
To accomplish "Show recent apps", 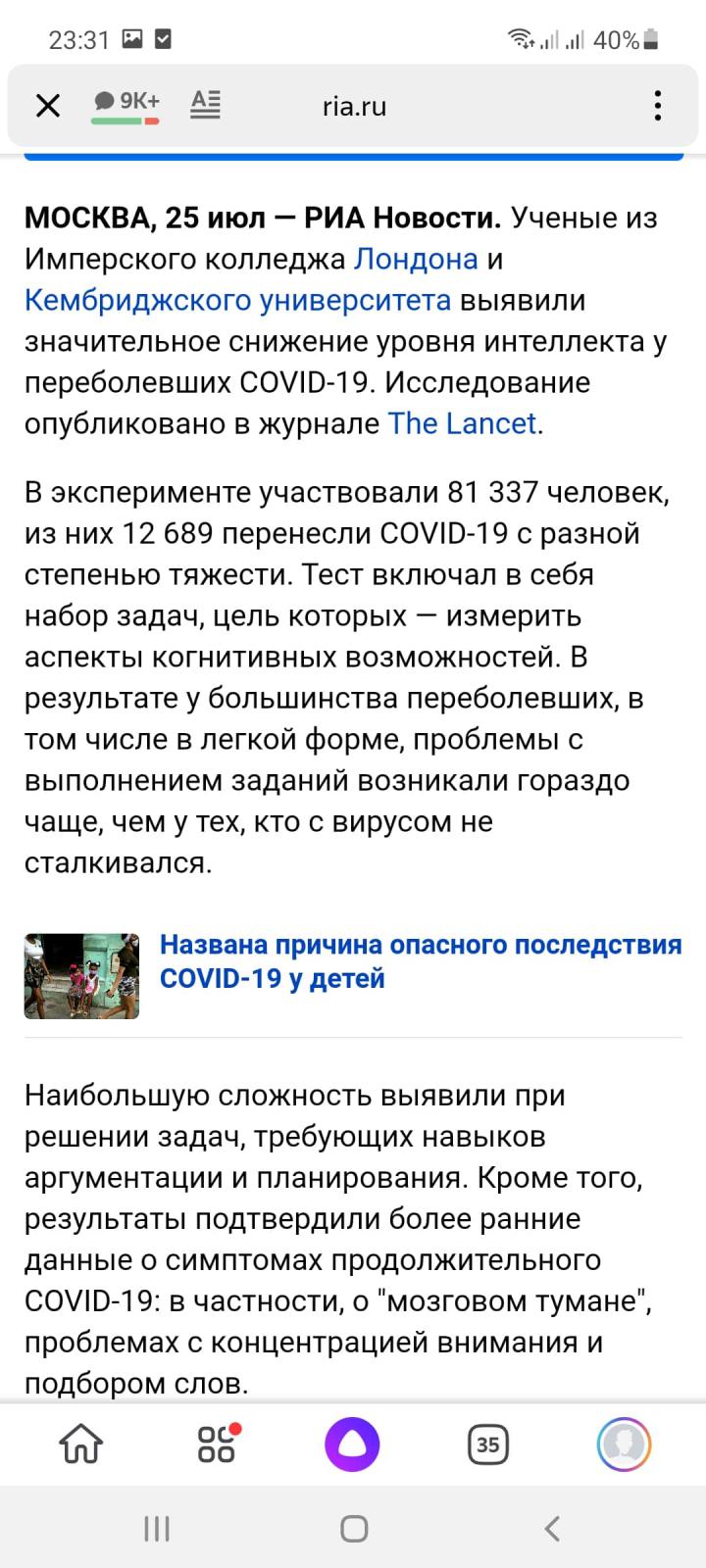I will point(157,1528).
